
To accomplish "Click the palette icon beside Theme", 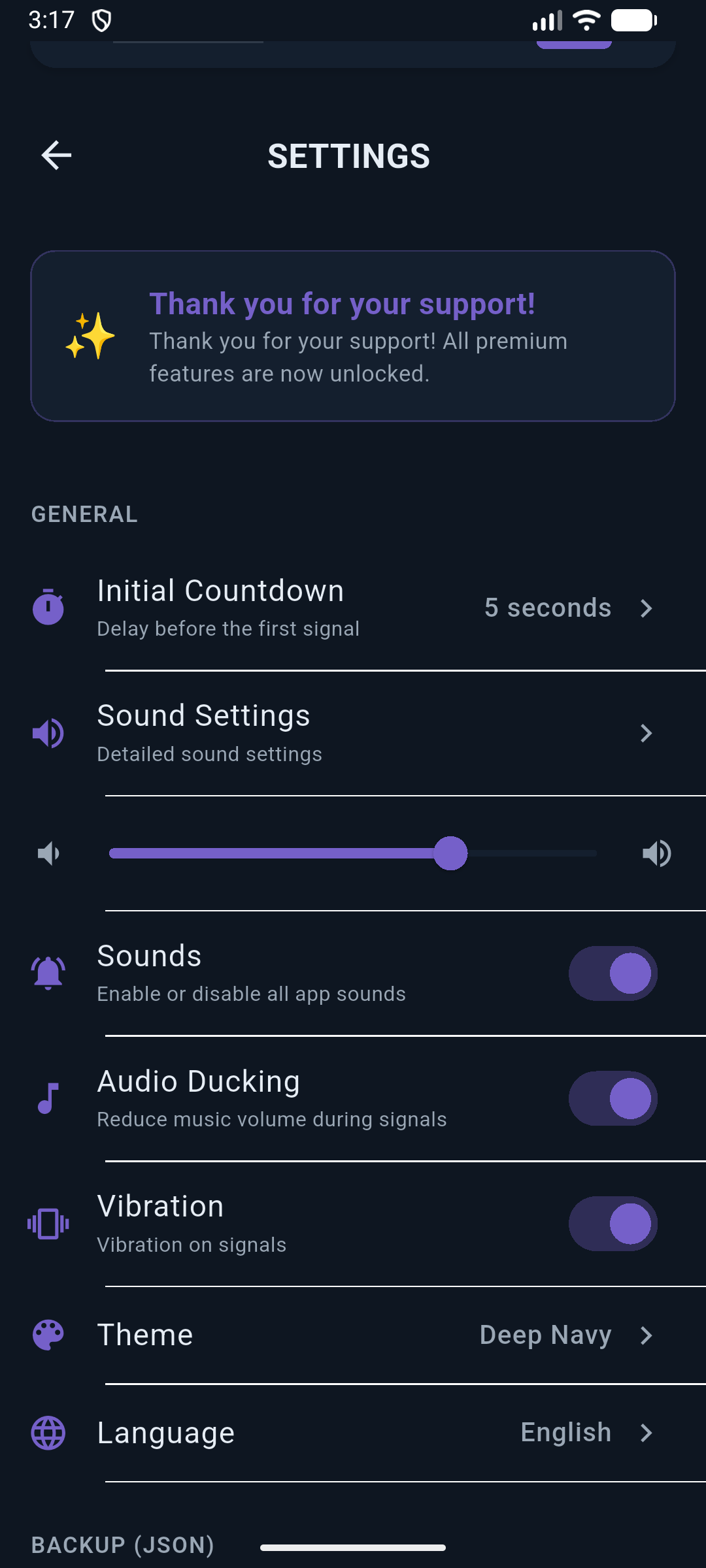I will [48, 1335].
